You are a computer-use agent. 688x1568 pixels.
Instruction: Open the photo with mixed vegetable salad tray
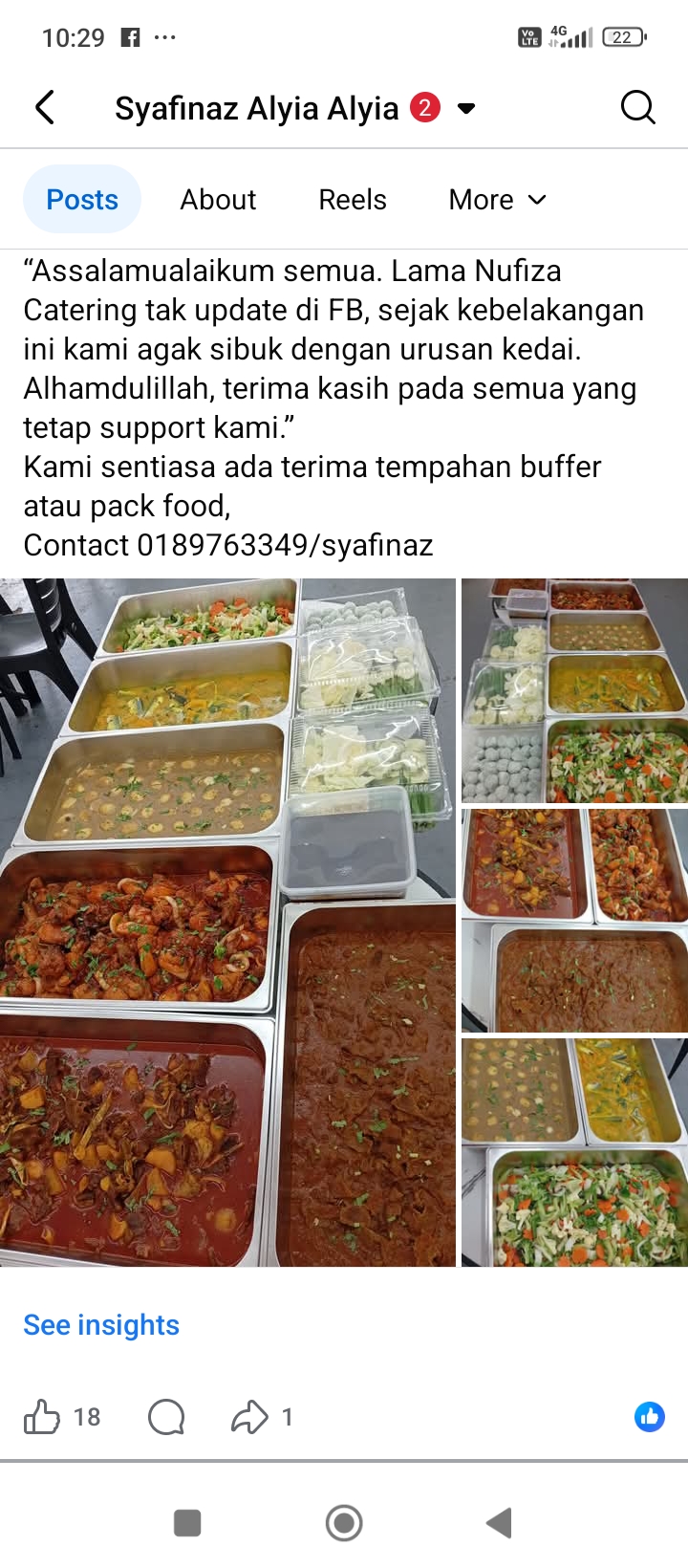(x=574, y=1152)
